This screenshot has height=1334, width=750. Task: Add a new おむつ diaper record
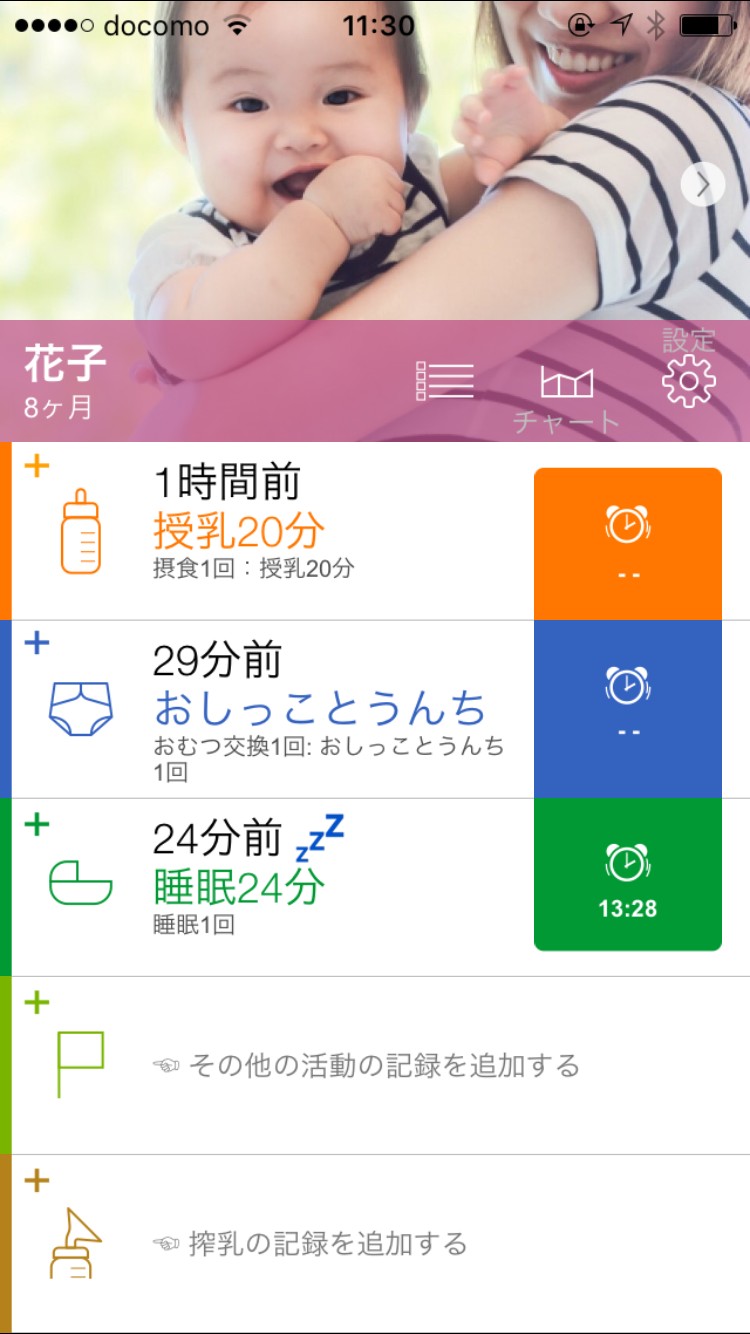point(37,643)
